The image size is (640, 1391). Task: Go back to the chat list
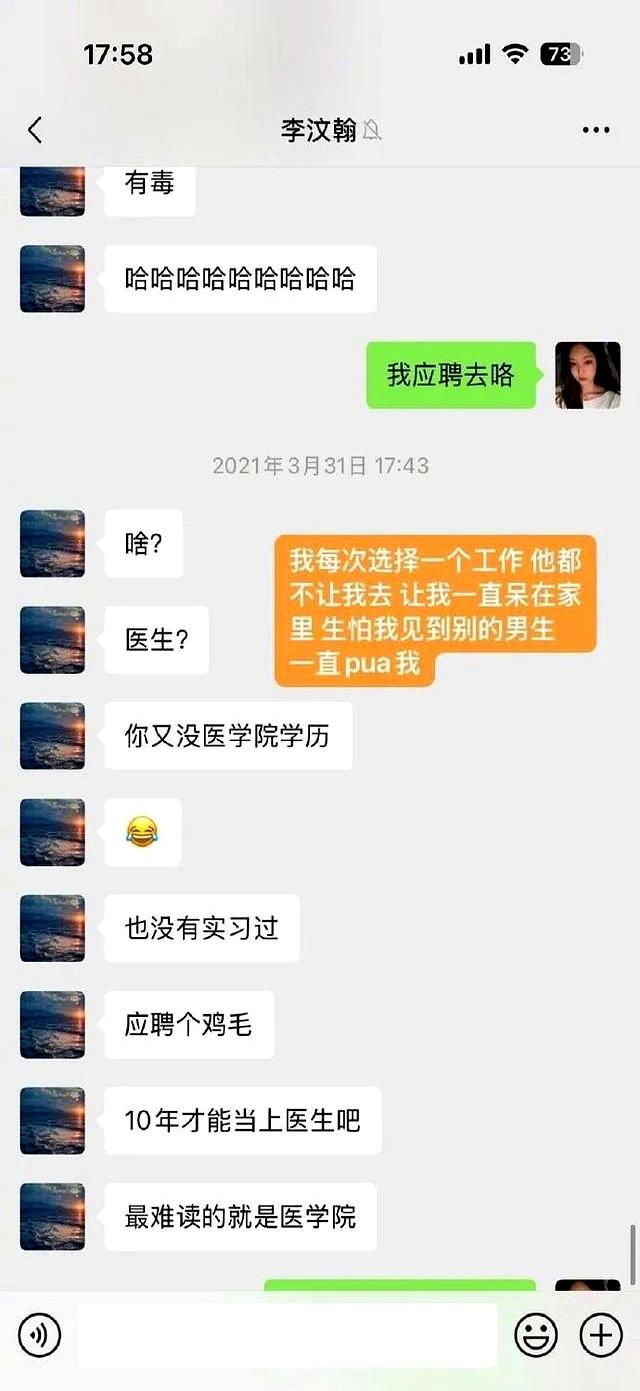pos(35,130)
